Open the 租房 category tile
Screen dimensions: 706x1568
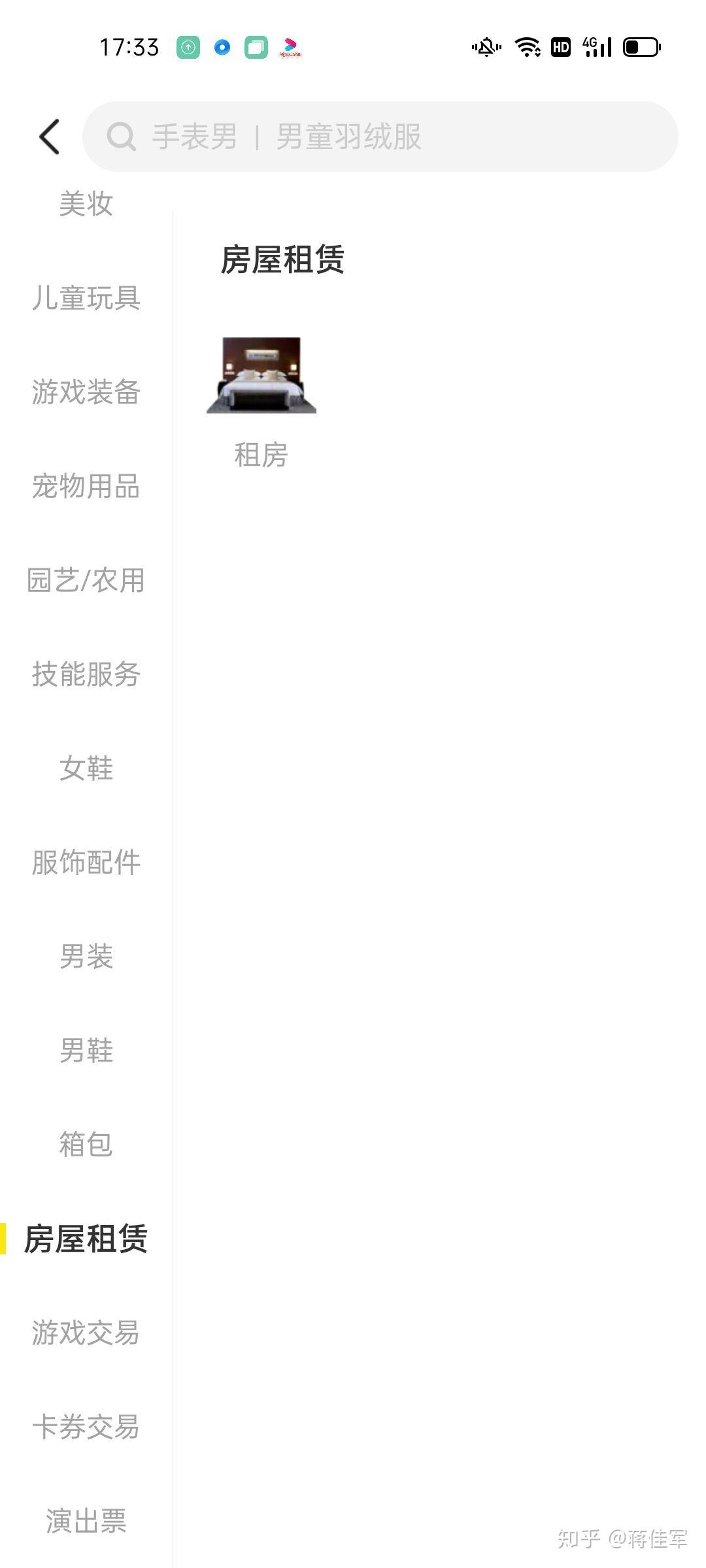coord(261,402)
